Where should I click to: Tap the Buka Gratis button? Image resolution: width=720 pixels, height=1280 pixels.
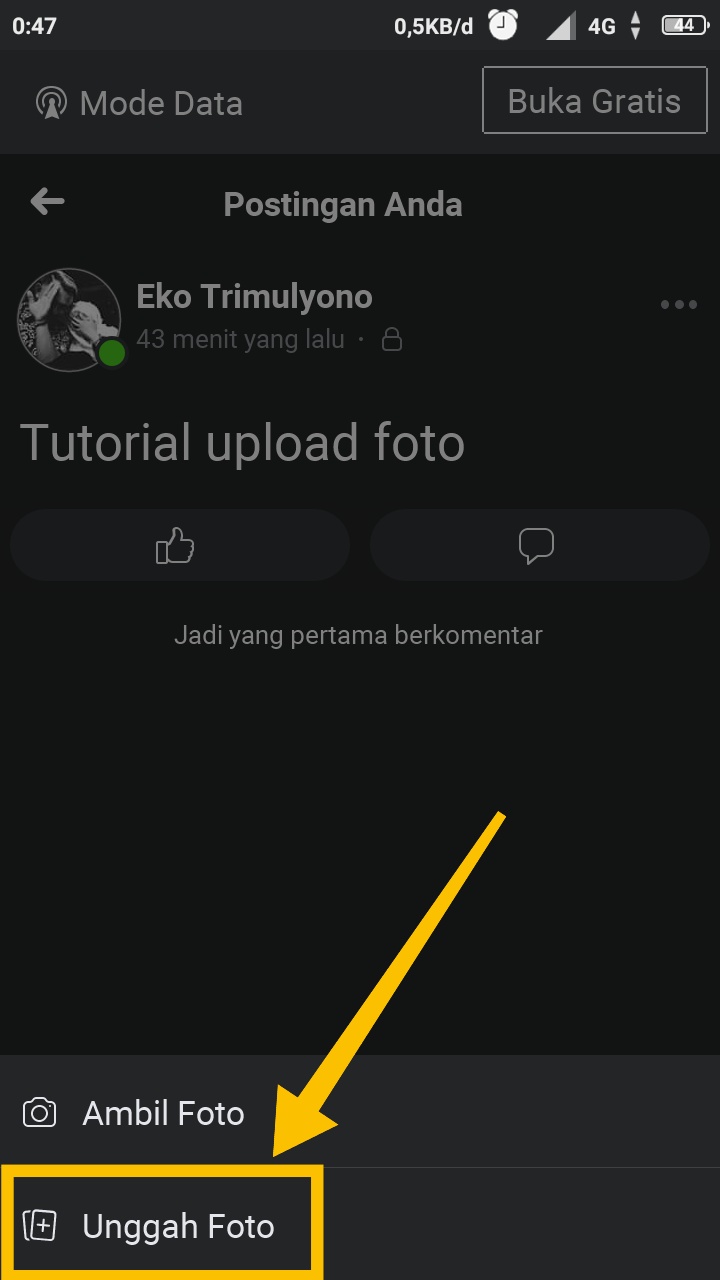tap(594, 101)
